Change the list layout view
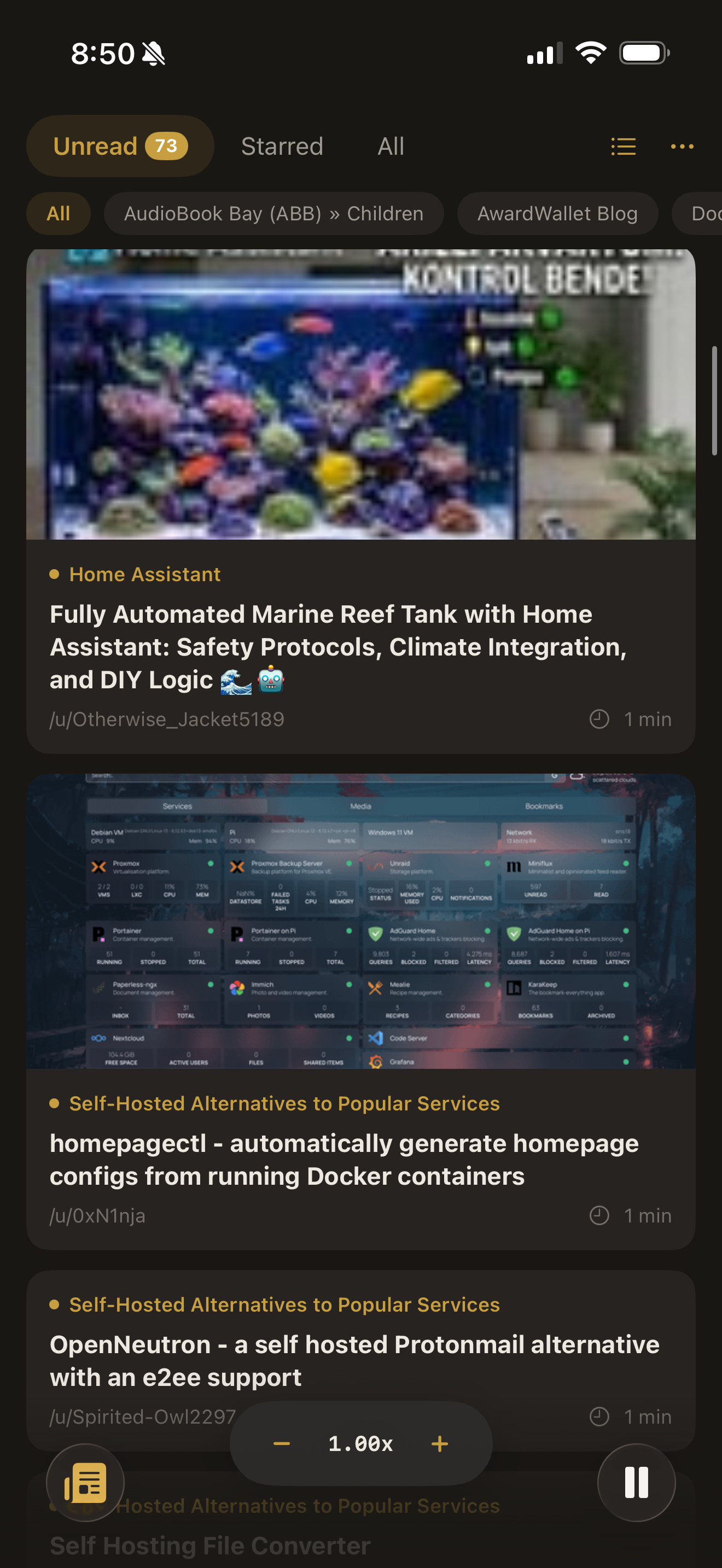Viewport: 722px width, 1568px height. (x=623, y=146)
